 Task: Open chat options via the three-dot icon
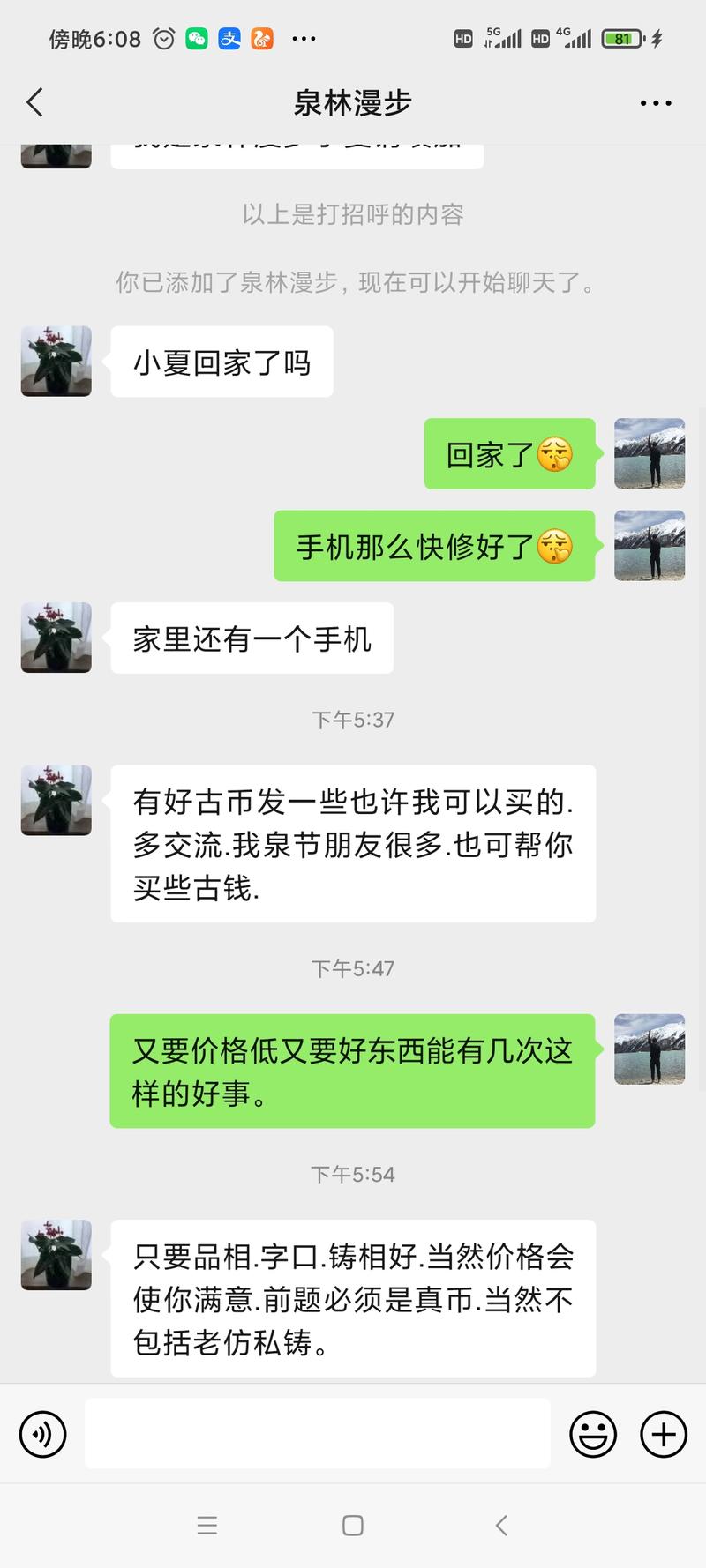(655, 102)
